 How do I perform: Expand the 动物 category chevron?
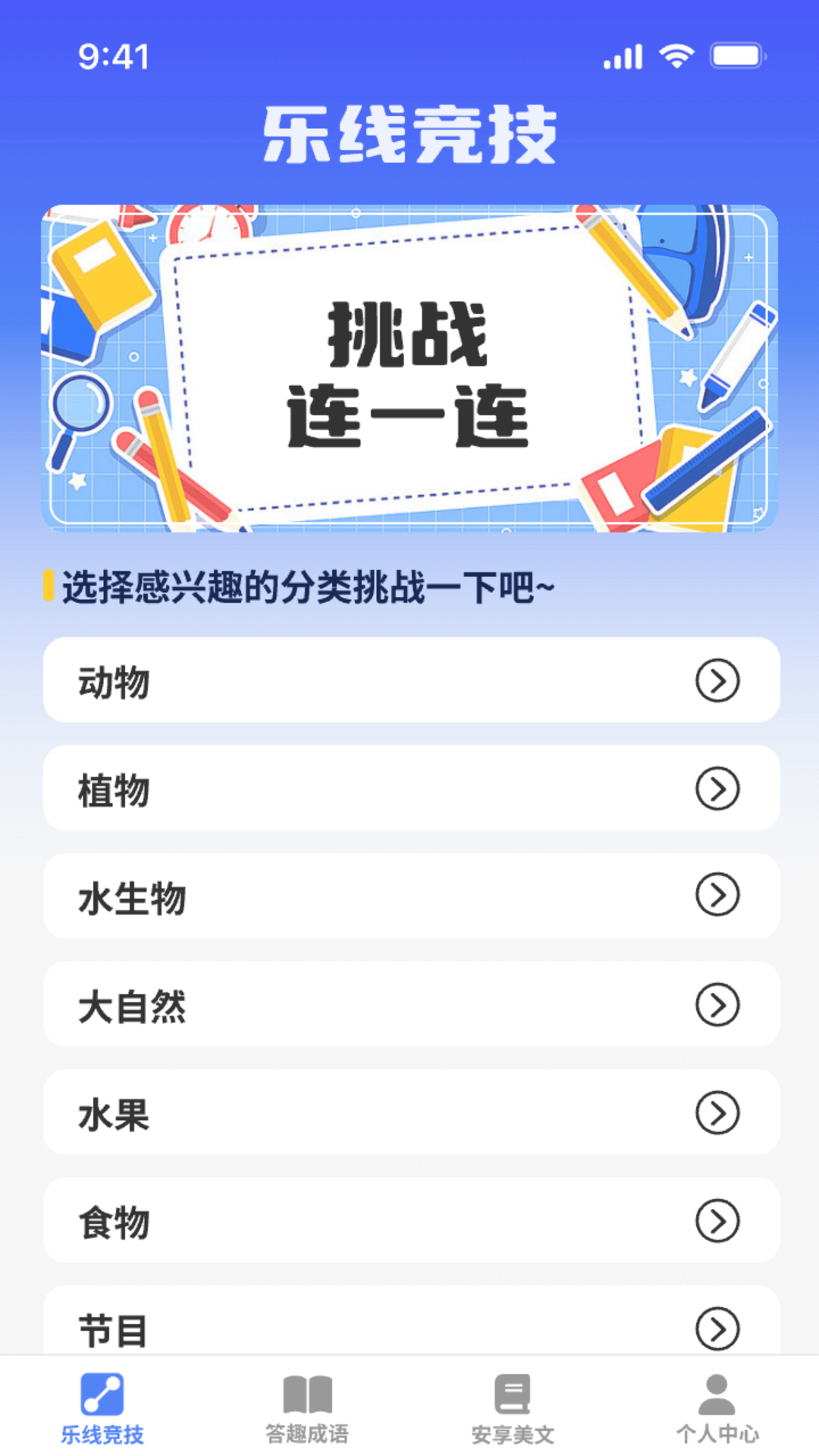[716, 680]
